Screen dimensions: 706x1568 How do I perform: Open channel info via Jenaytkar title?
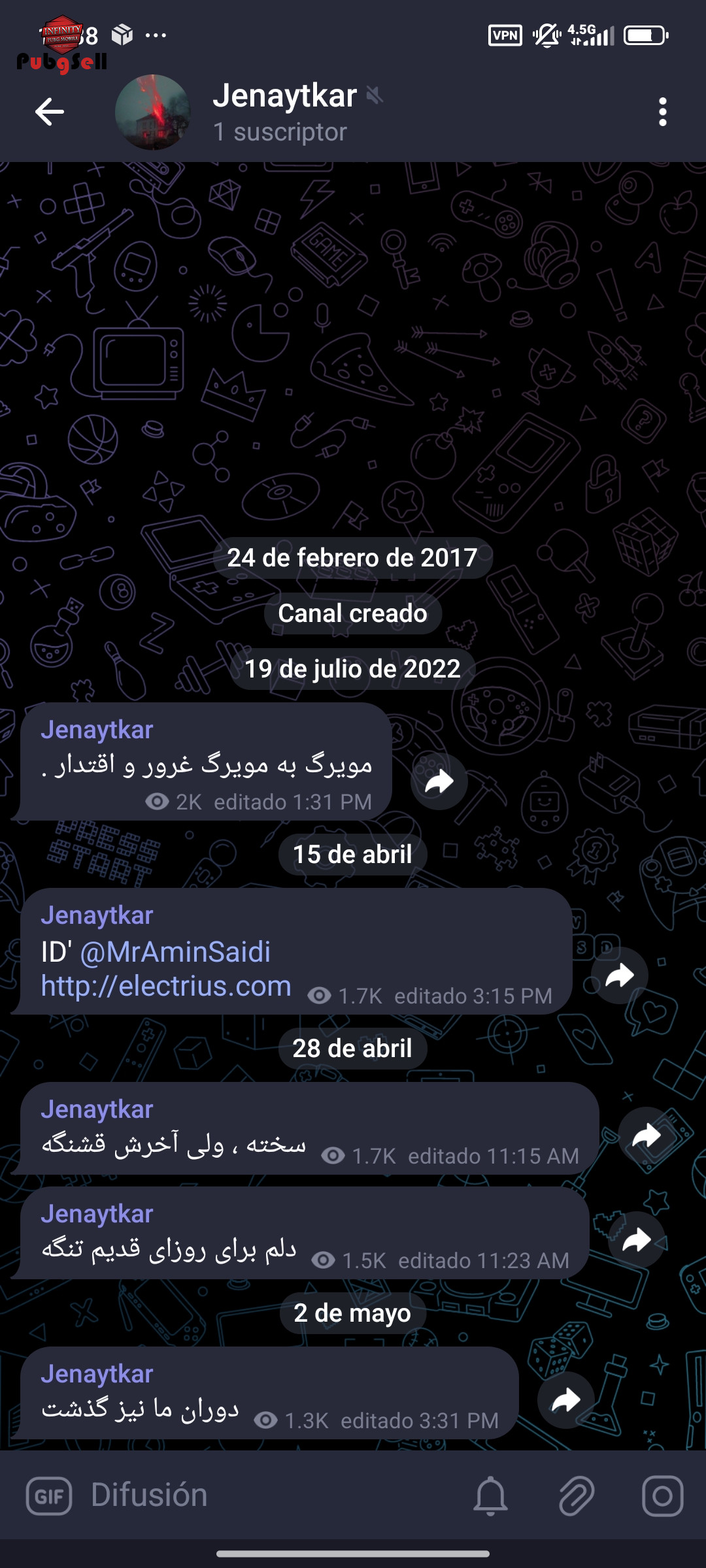pos(284,96)
